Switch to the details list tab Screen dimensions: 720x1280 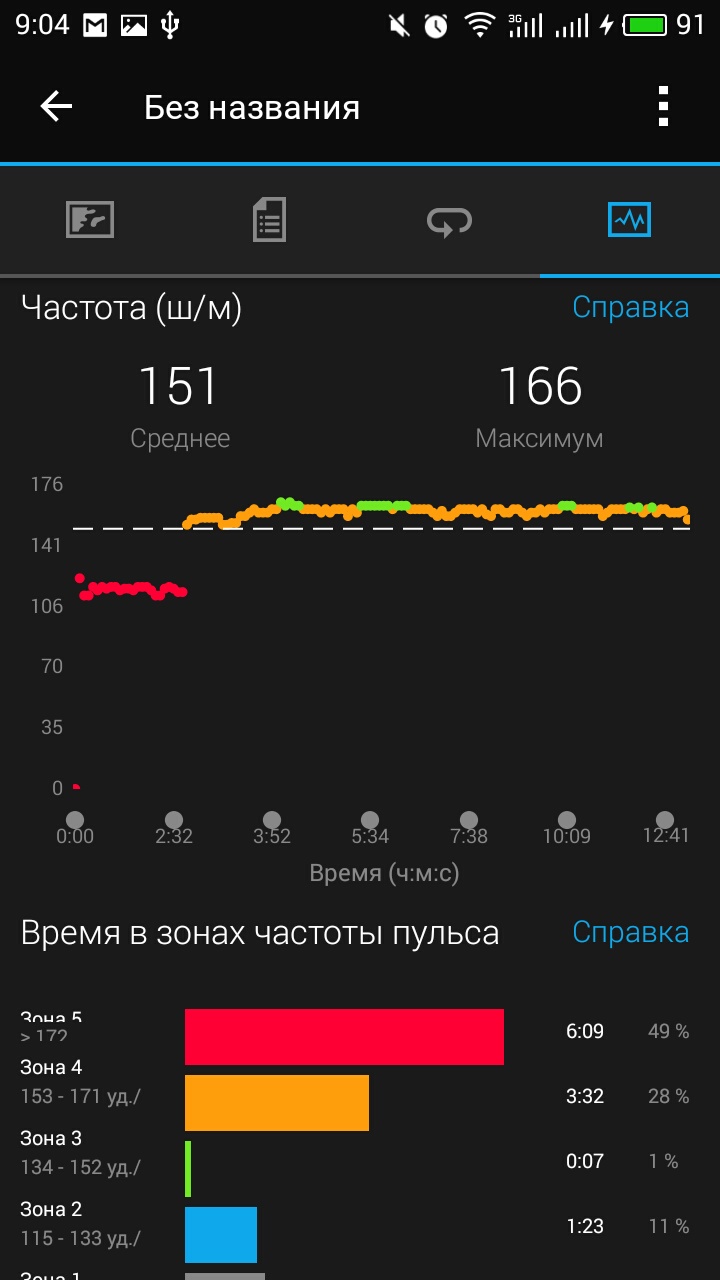(269, 219)
